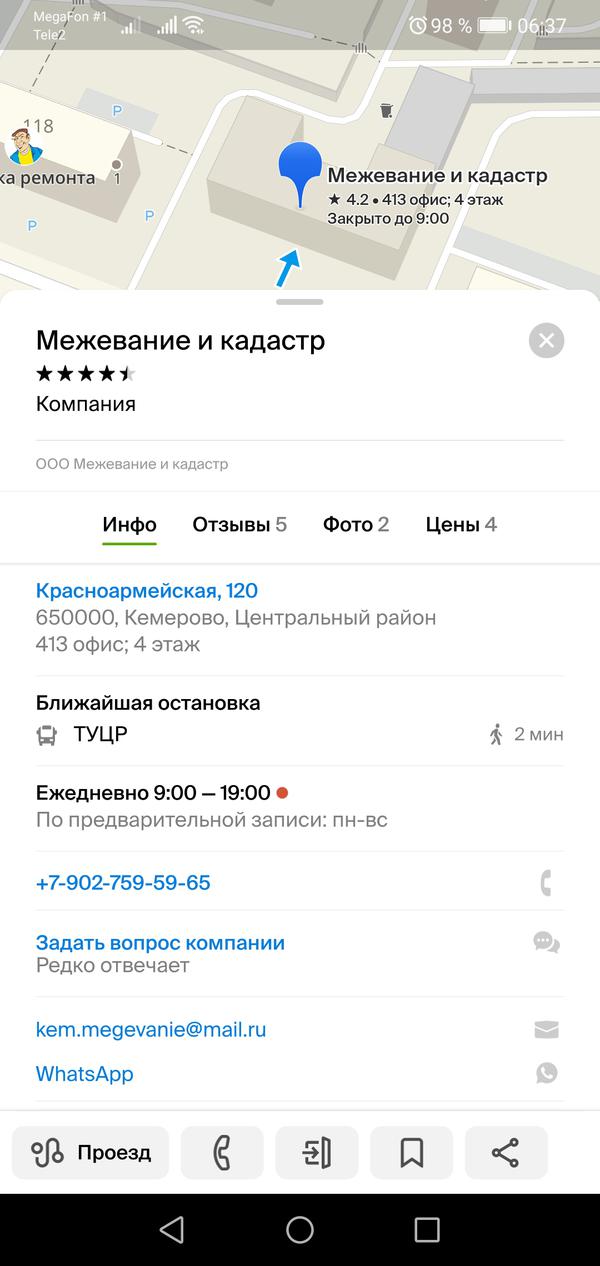Open recent apps from the navigation bar
The image size is (600, 1266).
click(427, 1230)
